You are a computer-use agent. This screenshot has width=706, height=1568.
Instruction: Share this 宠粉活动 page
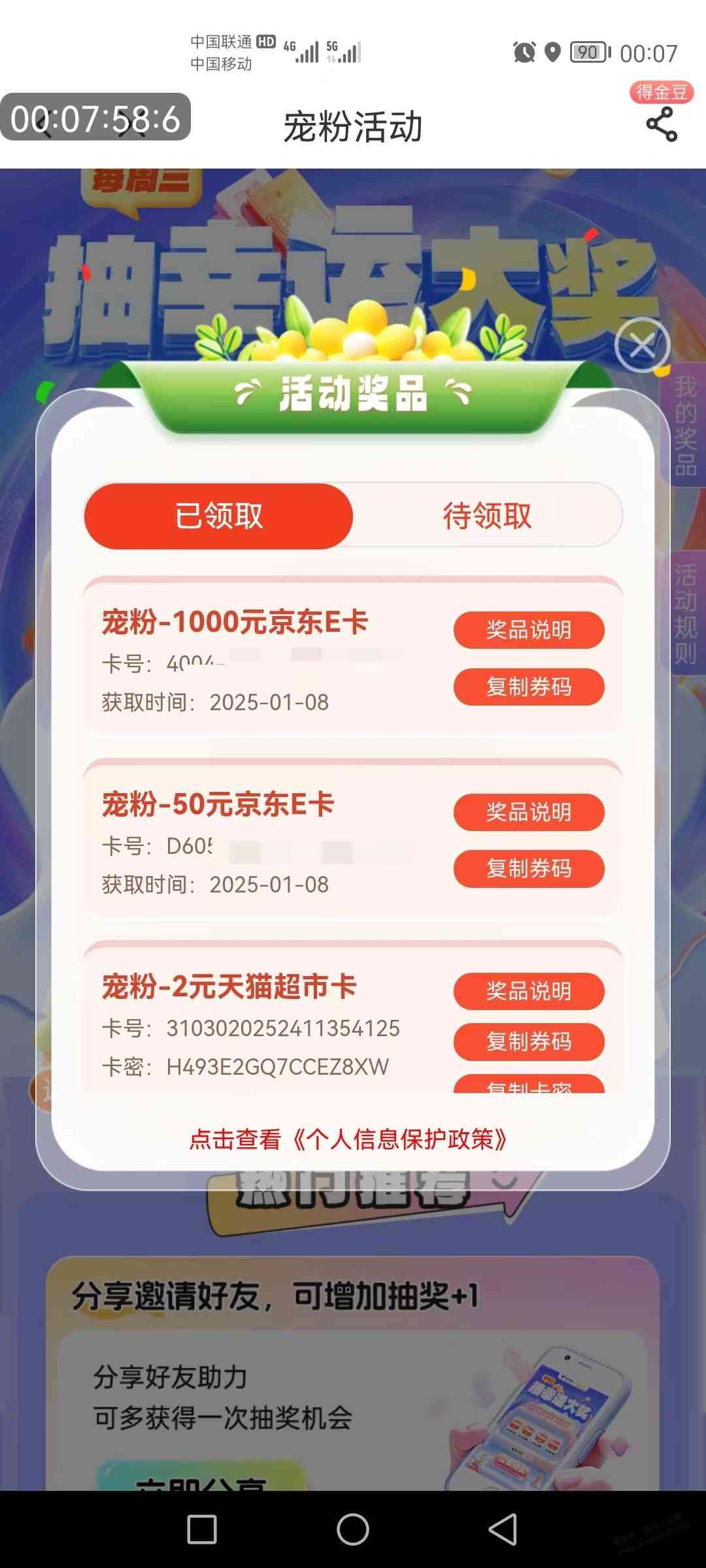pos(662,124)
